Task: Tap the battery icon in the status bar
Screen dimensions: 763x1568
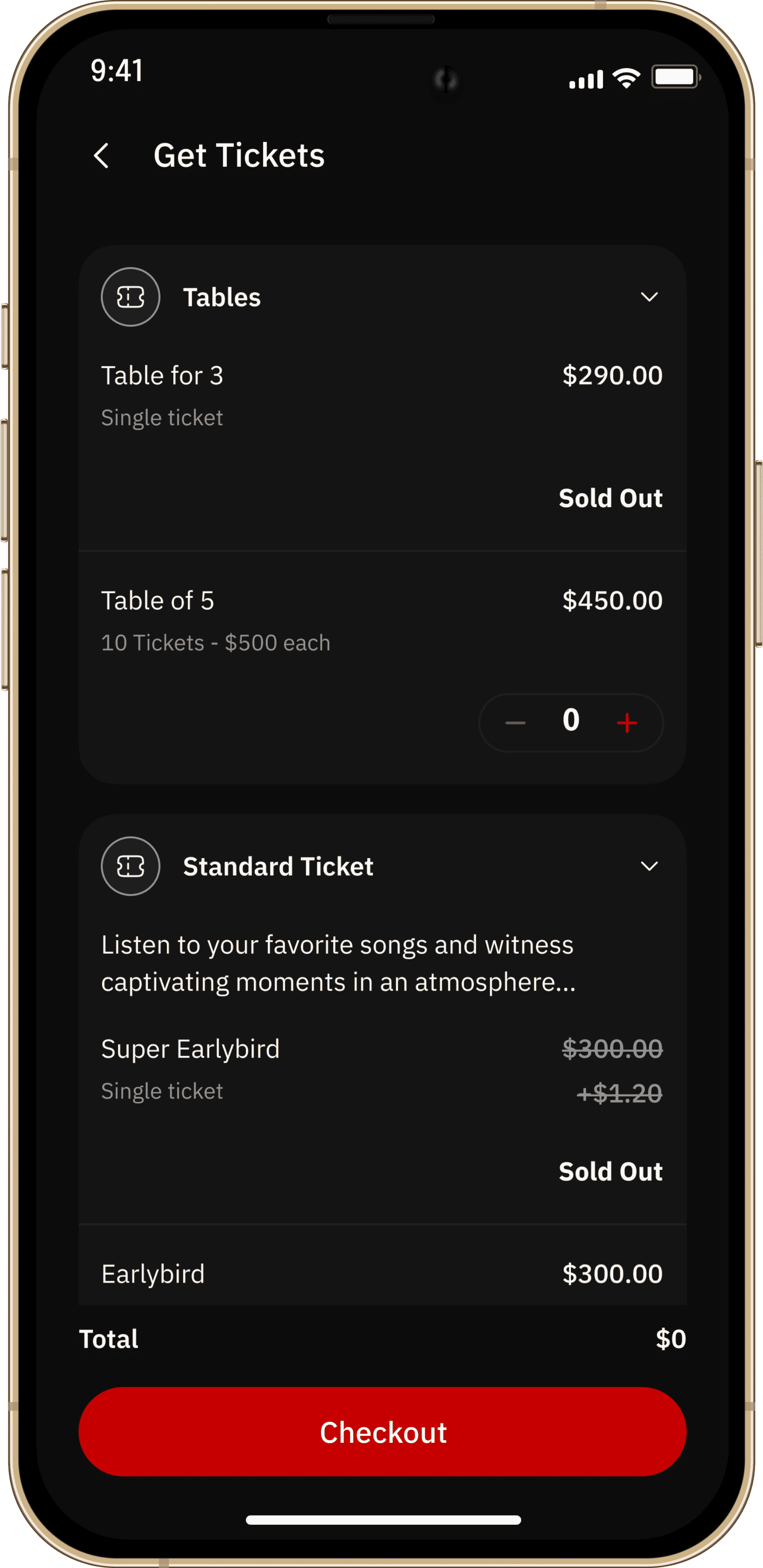Action: click(675, 77)
